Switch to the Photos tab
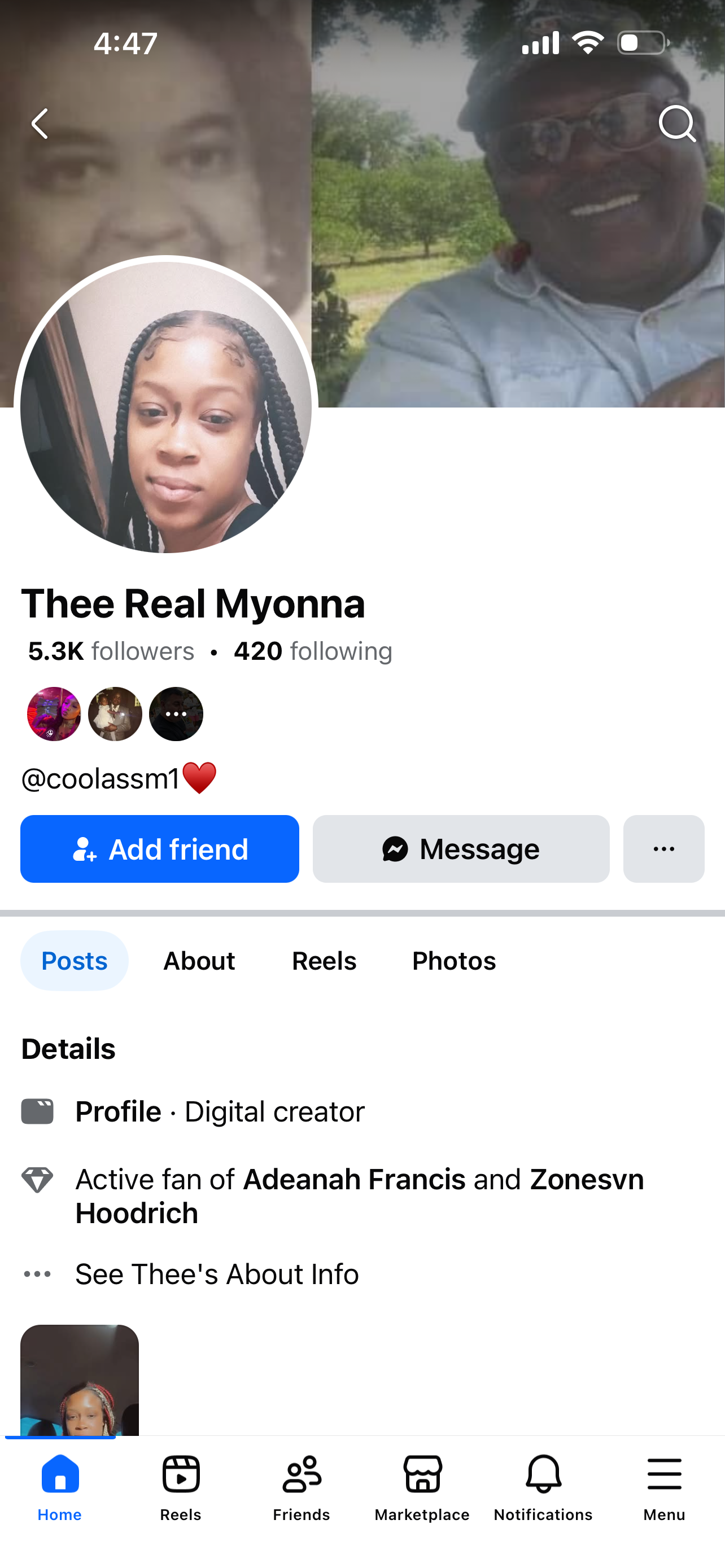 coord(453,961)
